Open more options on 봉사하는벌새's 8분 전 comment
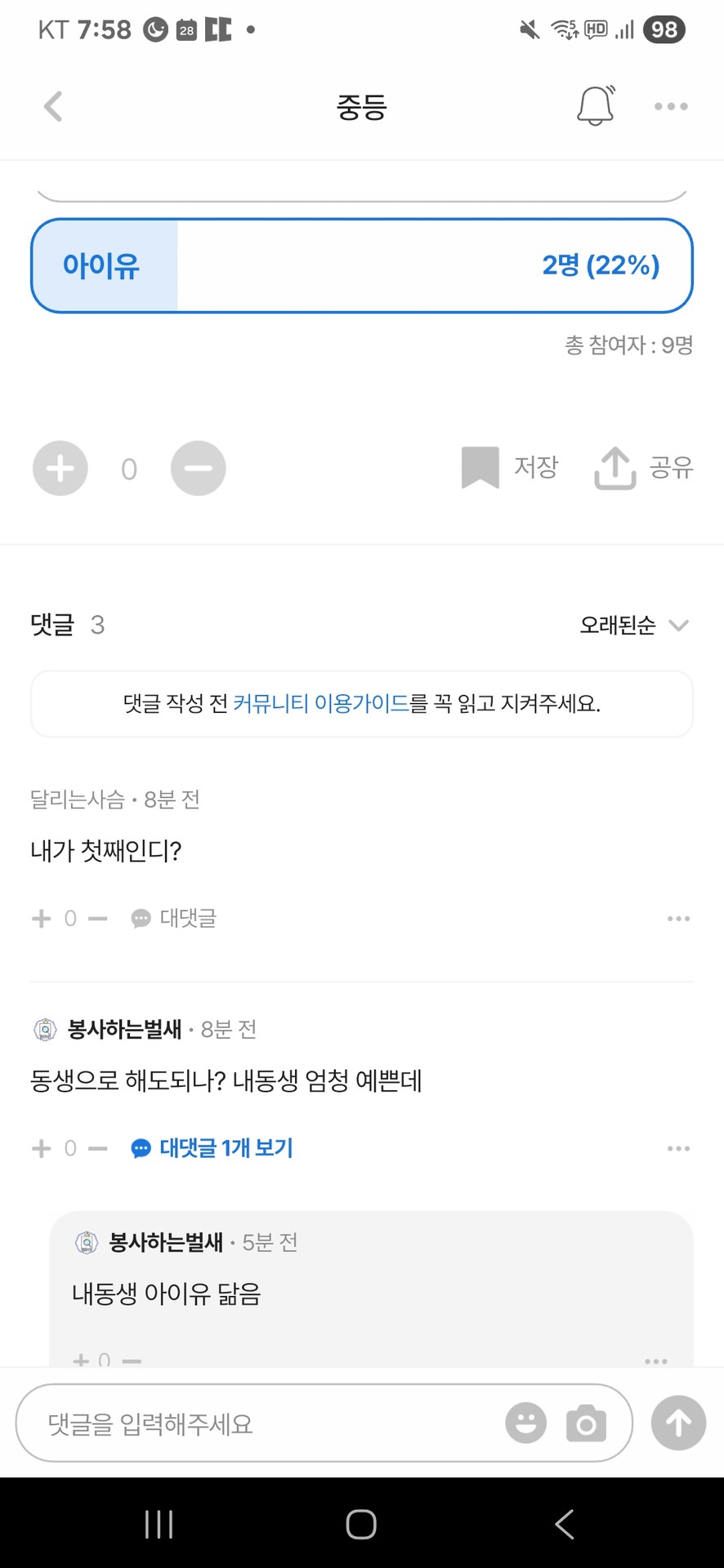Screen dimensions: 724x1568 click(678, 1148)
